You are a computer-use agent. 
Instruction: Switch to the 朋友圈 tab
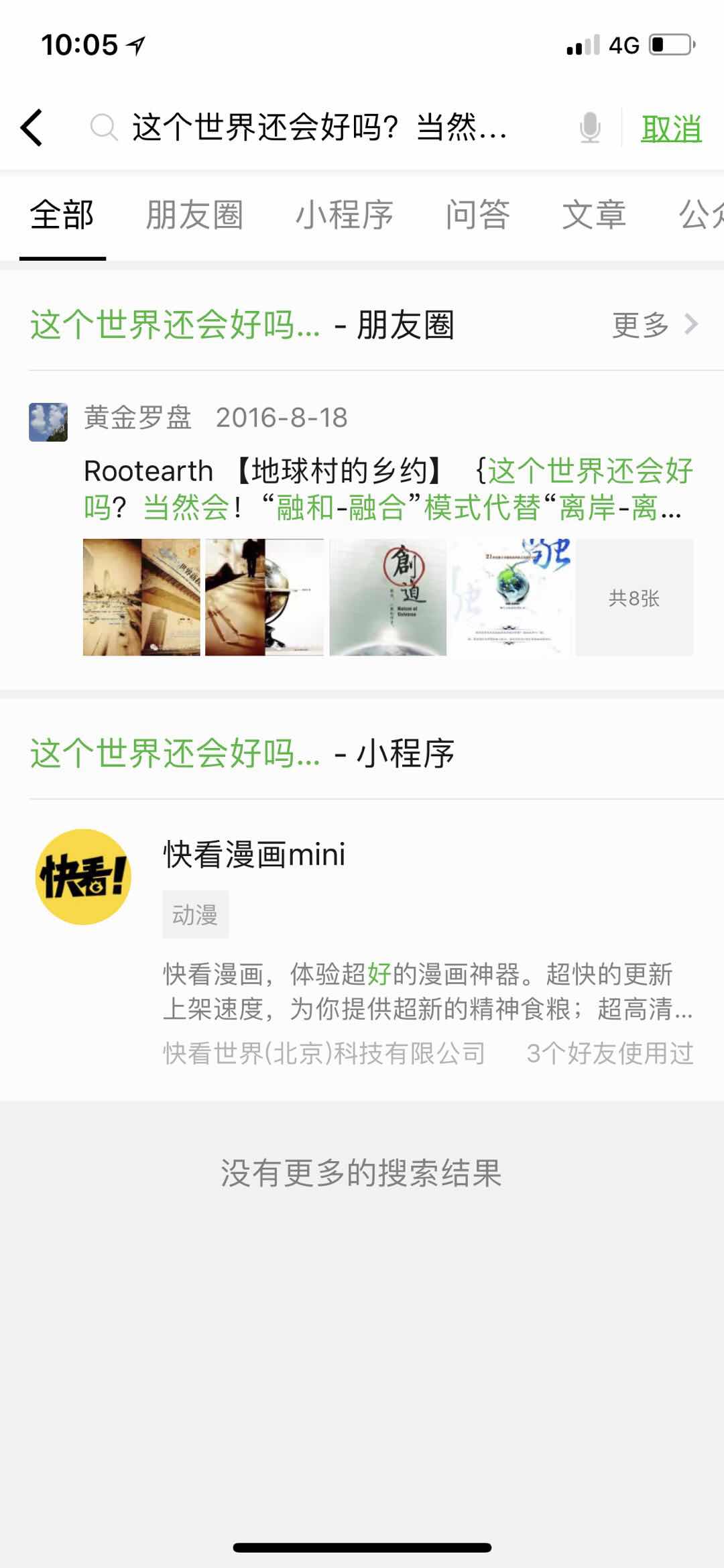[194, 215]
